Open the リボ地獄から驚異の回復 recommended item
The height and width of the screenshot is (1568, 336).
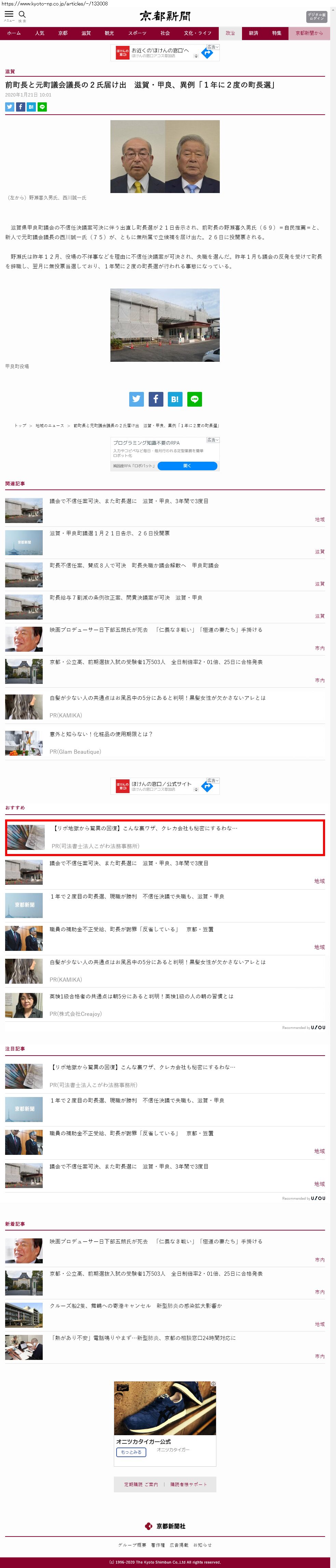click(x=145, y=828)
